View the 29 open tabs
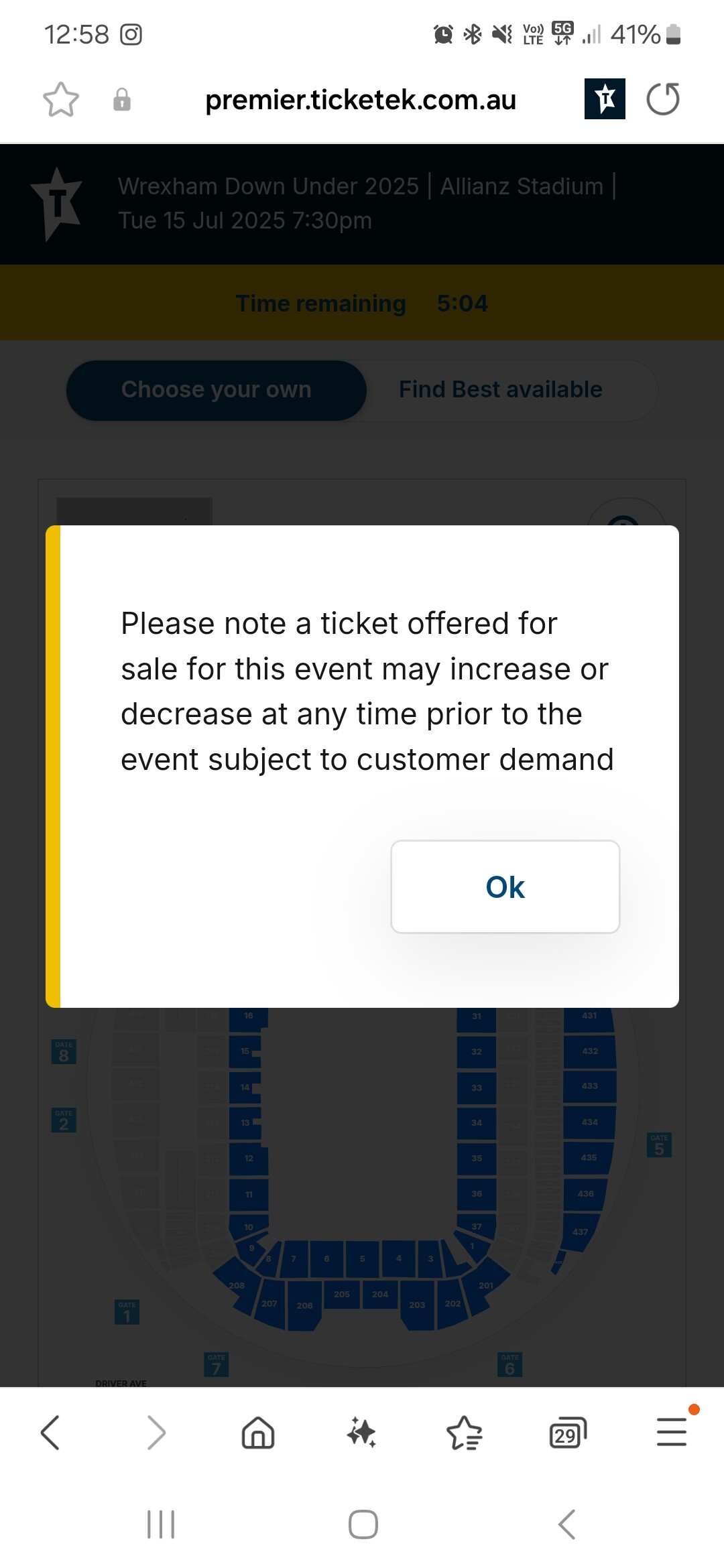Viewport: 724px width, 1568px height. pos(568,1433)
